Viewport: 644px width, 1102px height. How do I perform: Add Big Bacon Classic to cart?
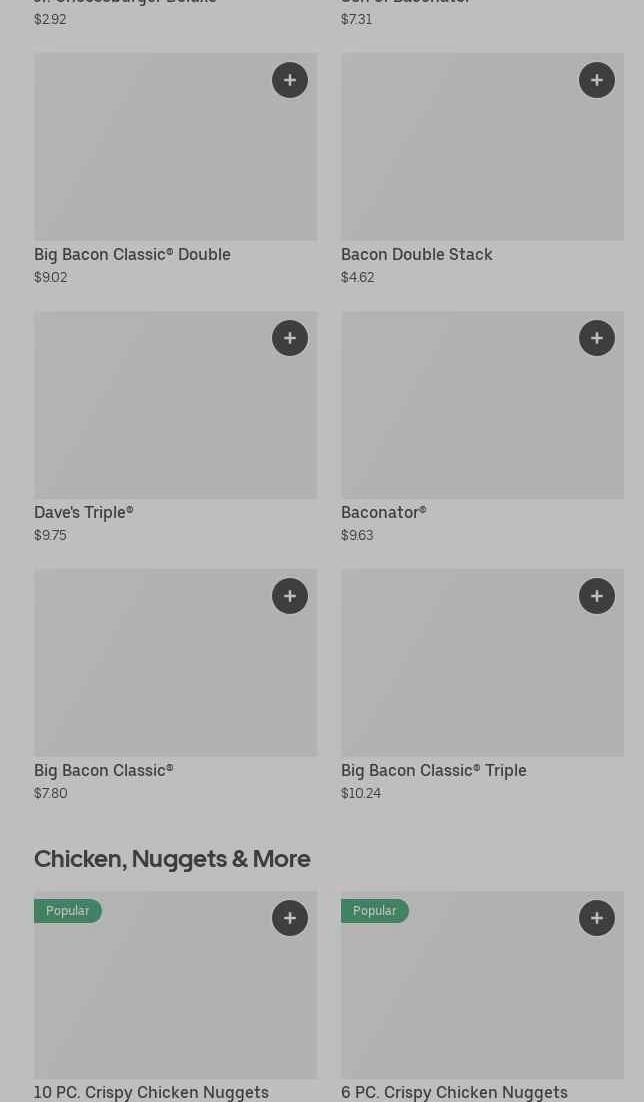(290, 596)
